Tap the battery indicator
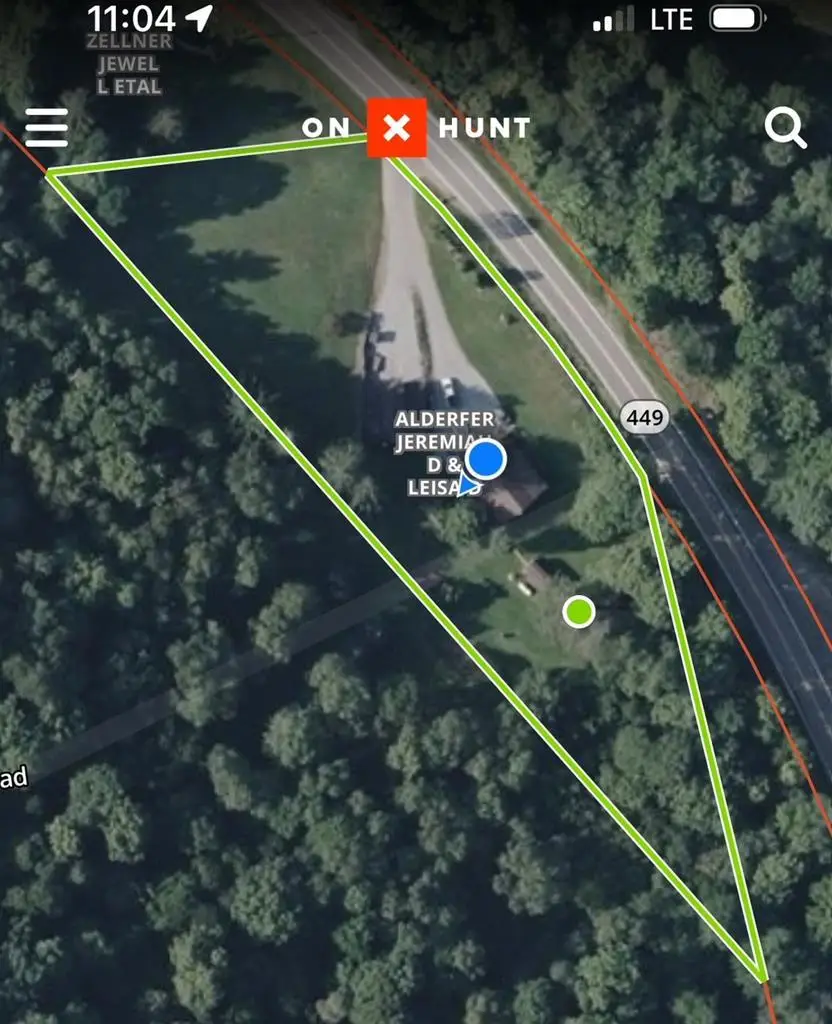 click(x=735, y=16)
